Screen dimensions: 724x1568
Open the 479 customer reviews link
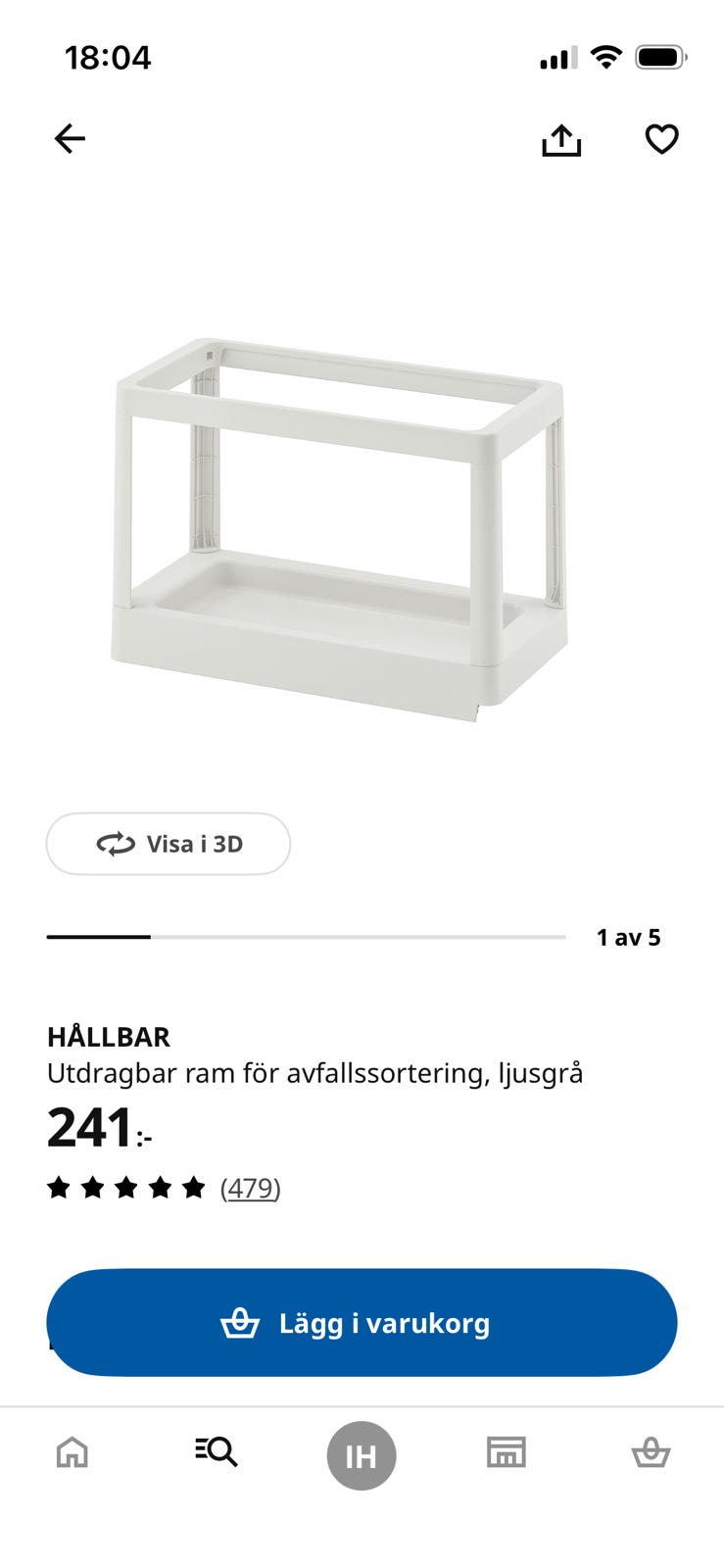(250, 1187)
